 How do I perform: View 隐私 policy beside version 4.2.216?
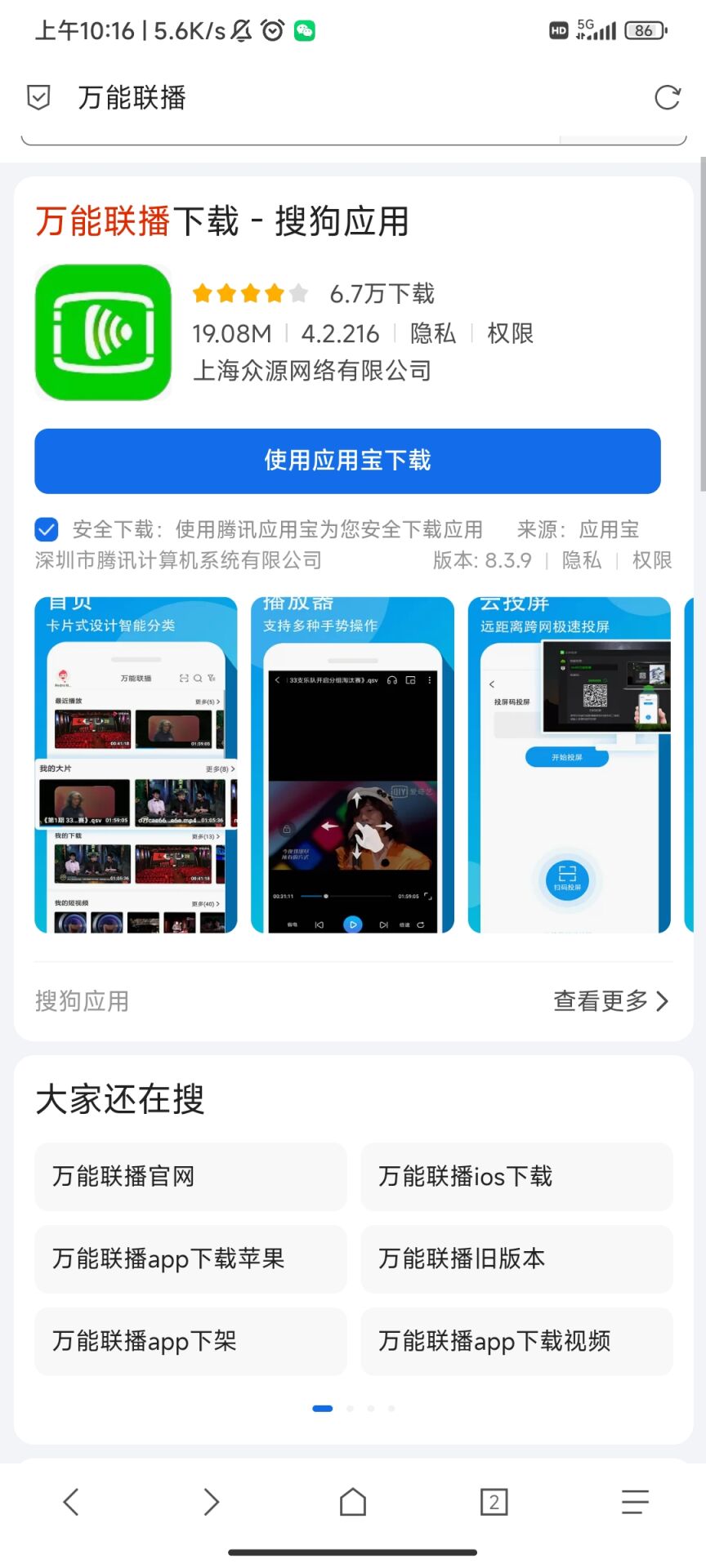pos(432,333)
